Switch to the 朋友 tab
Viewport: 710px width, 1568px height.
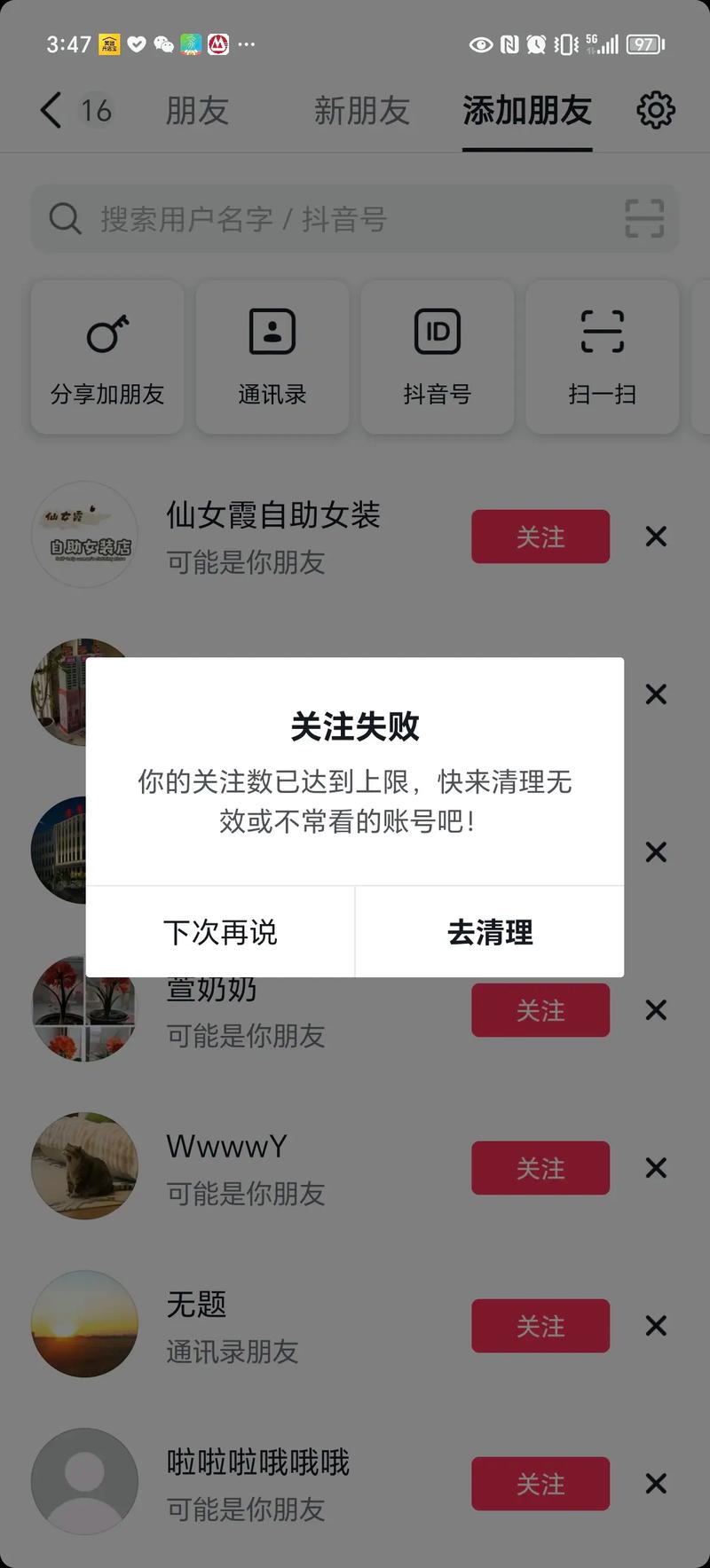click(196, 110)
